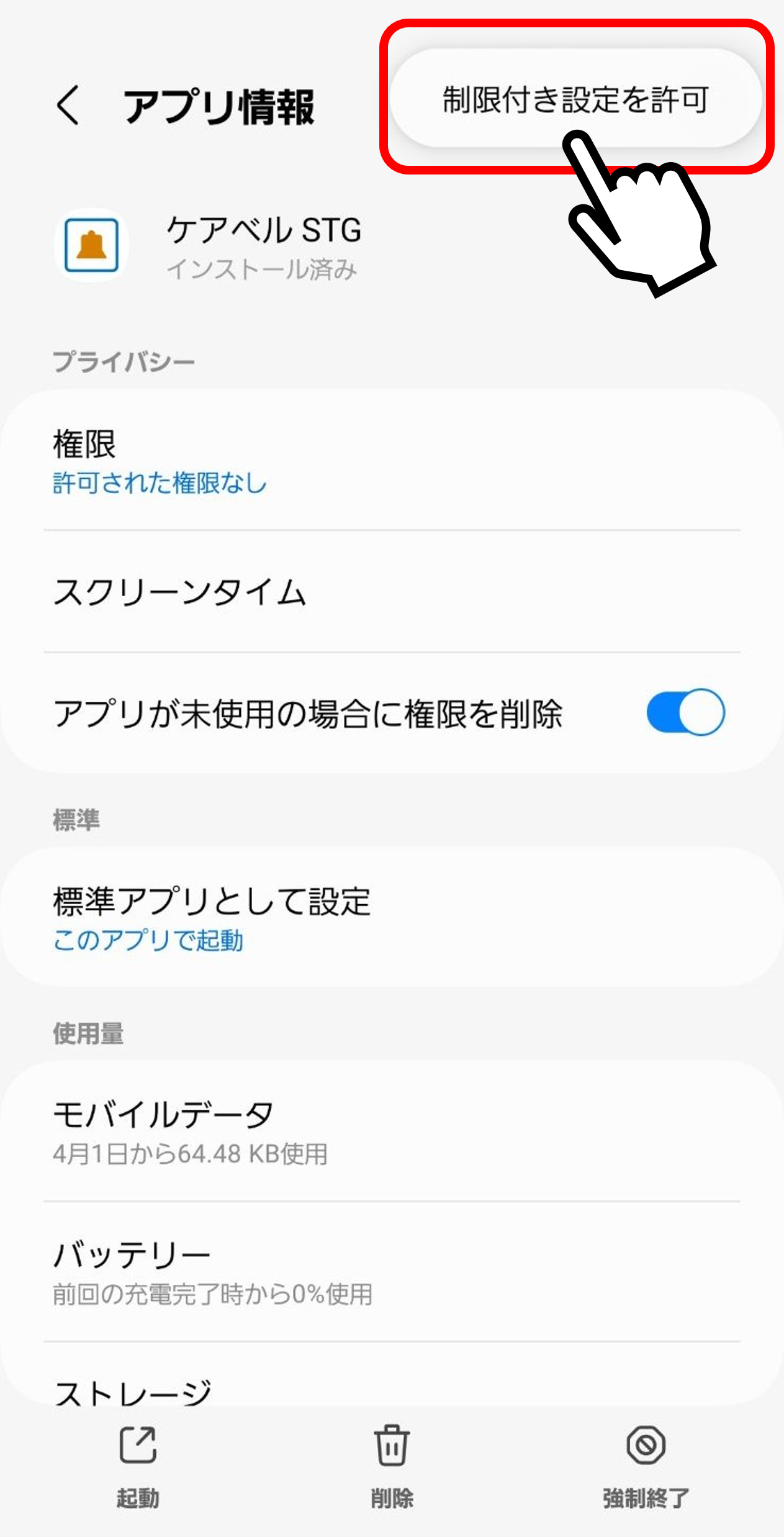Image resolution: width=784 pixels, height=1537 pixels.
Task: Open バッテリー usage row
Action: coord(392,1271)
